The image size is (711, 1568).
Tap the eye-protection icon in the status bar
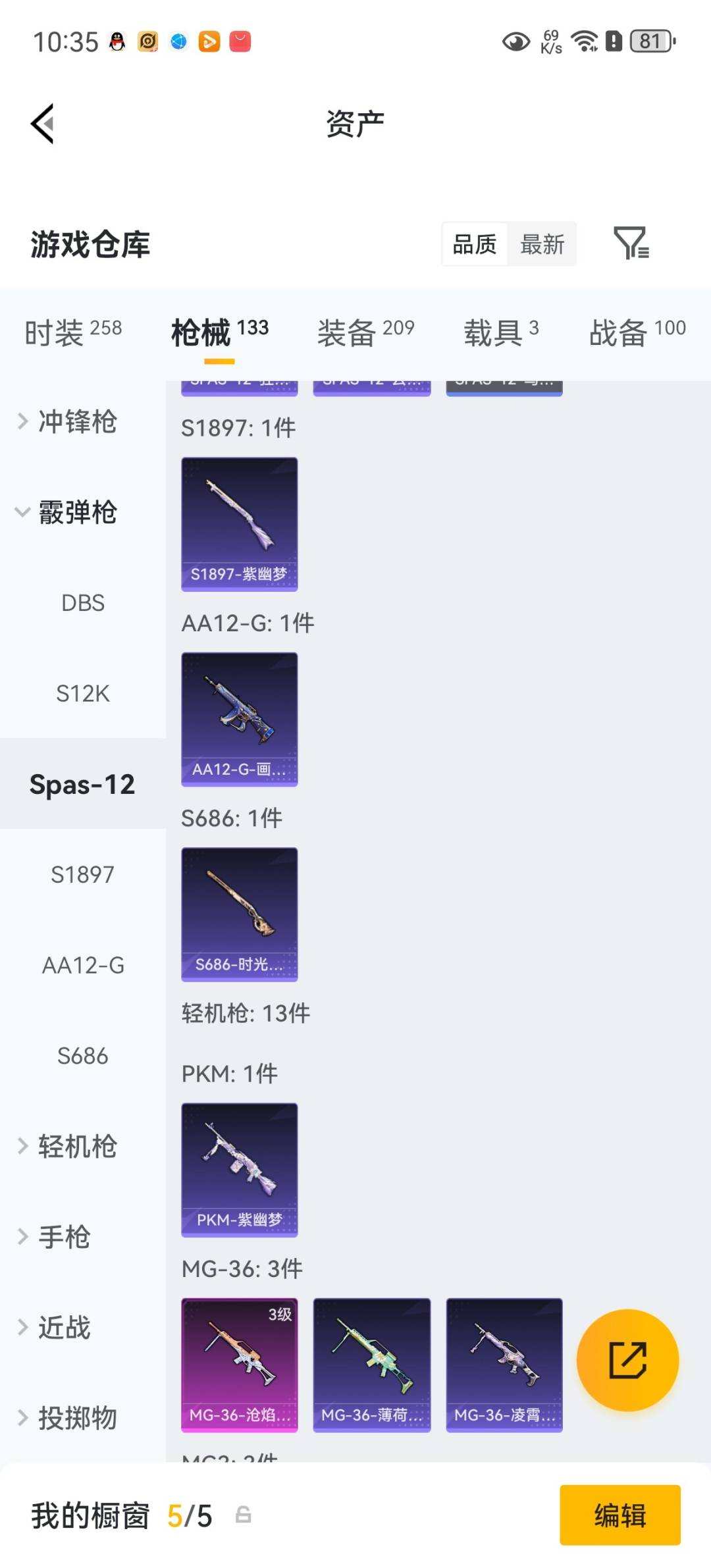tap(516, 42)
